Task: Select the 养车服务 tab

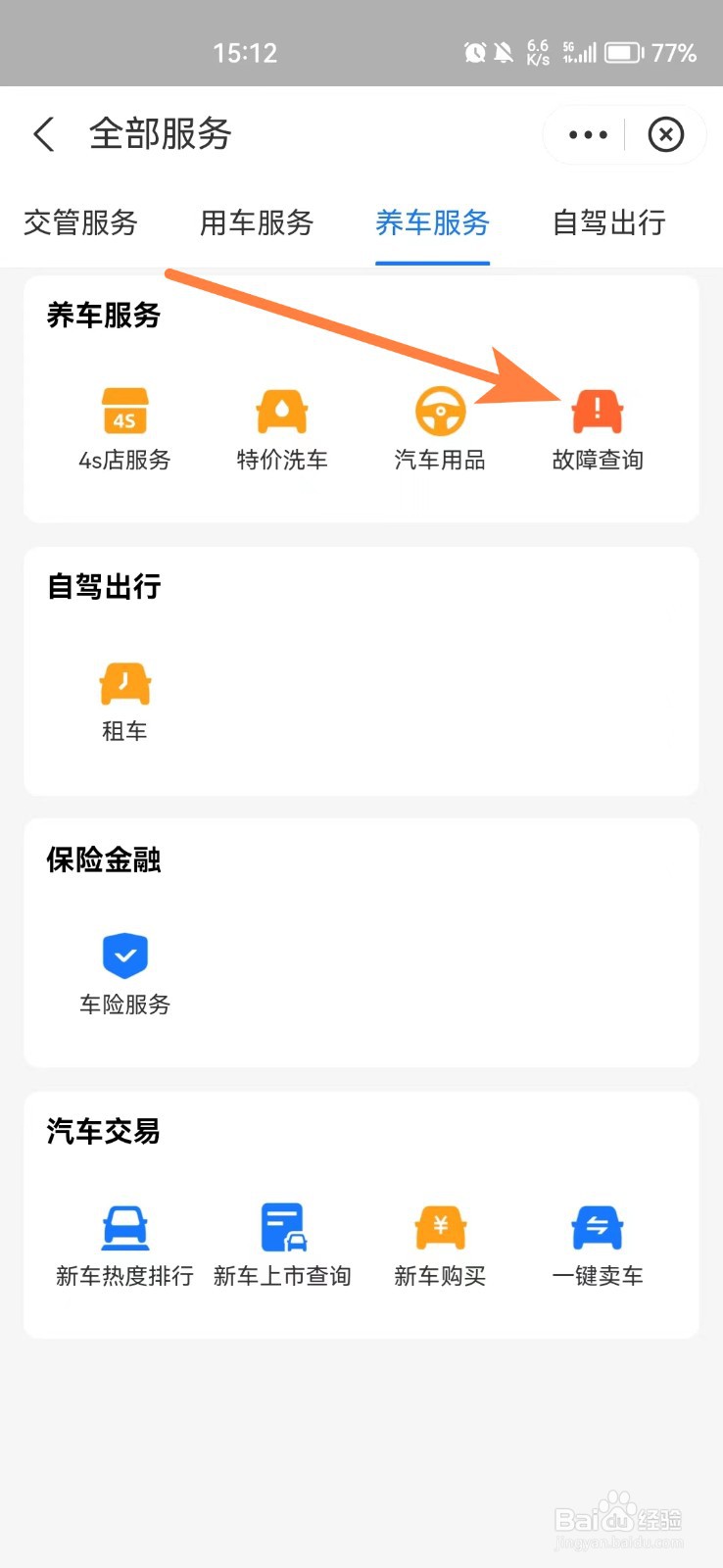Action: (432, 222)
